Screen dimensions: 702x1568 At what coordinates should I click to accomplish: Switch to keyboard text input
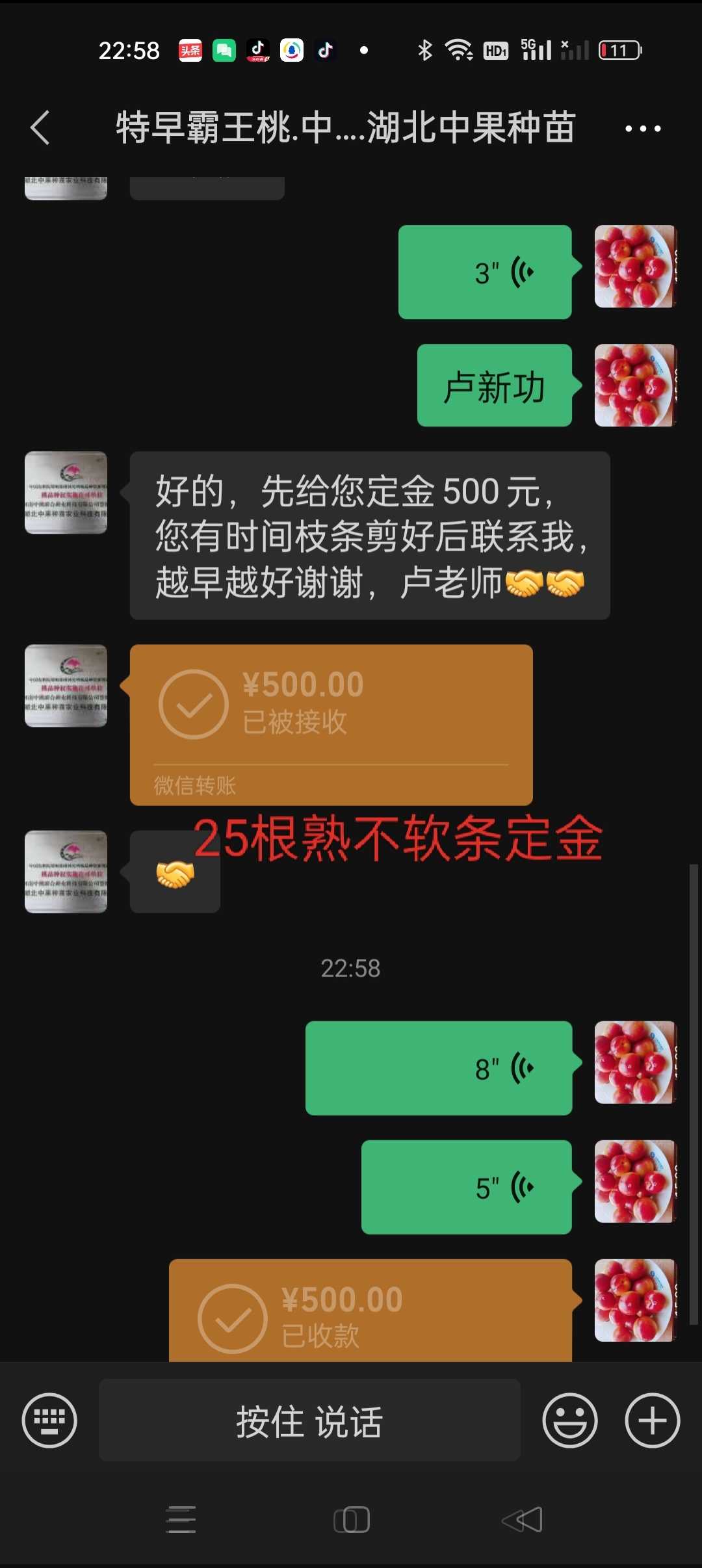coord(49,1420)
